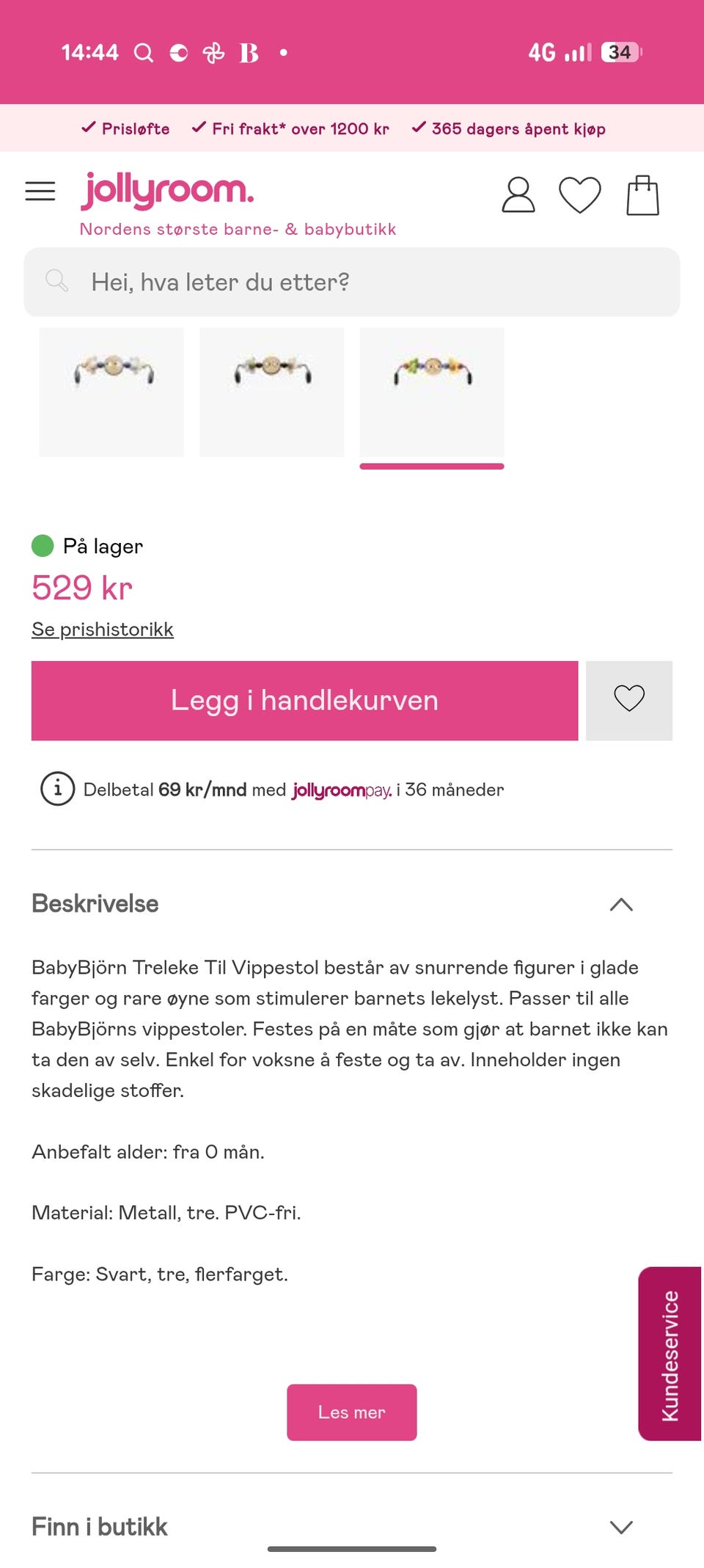Open the account profile icon

[x=517, y=194]
